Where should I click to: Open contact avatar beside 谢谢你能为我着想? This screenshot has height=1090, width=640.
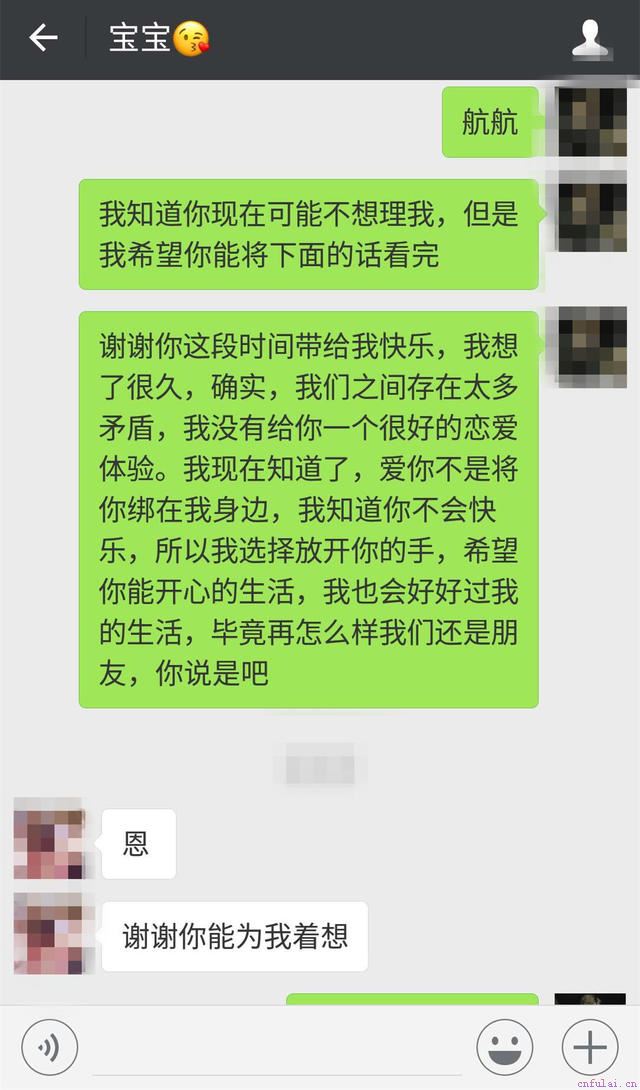point(49,935)
